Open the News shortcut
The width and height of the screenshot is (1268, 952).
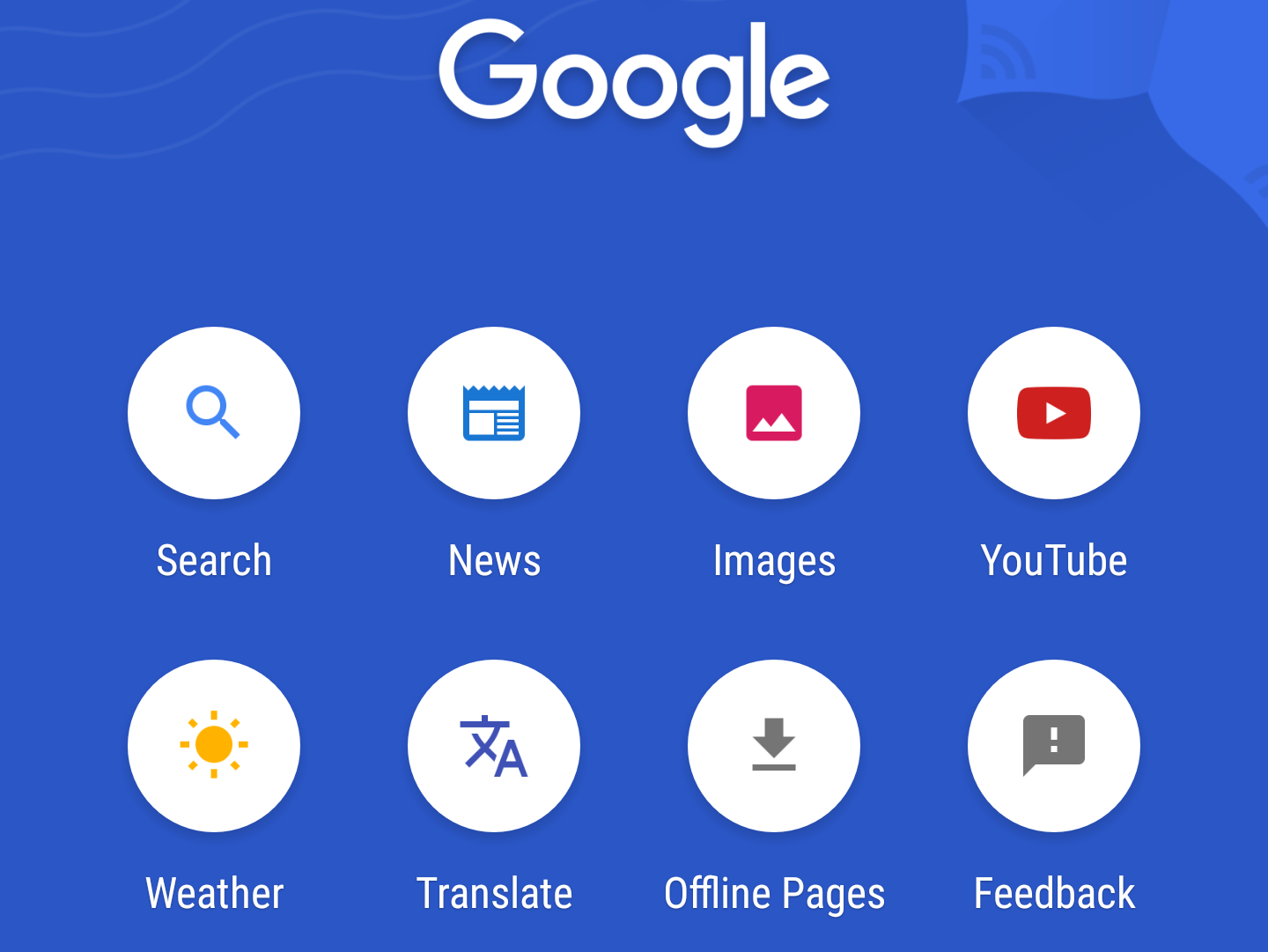point(494,413)
